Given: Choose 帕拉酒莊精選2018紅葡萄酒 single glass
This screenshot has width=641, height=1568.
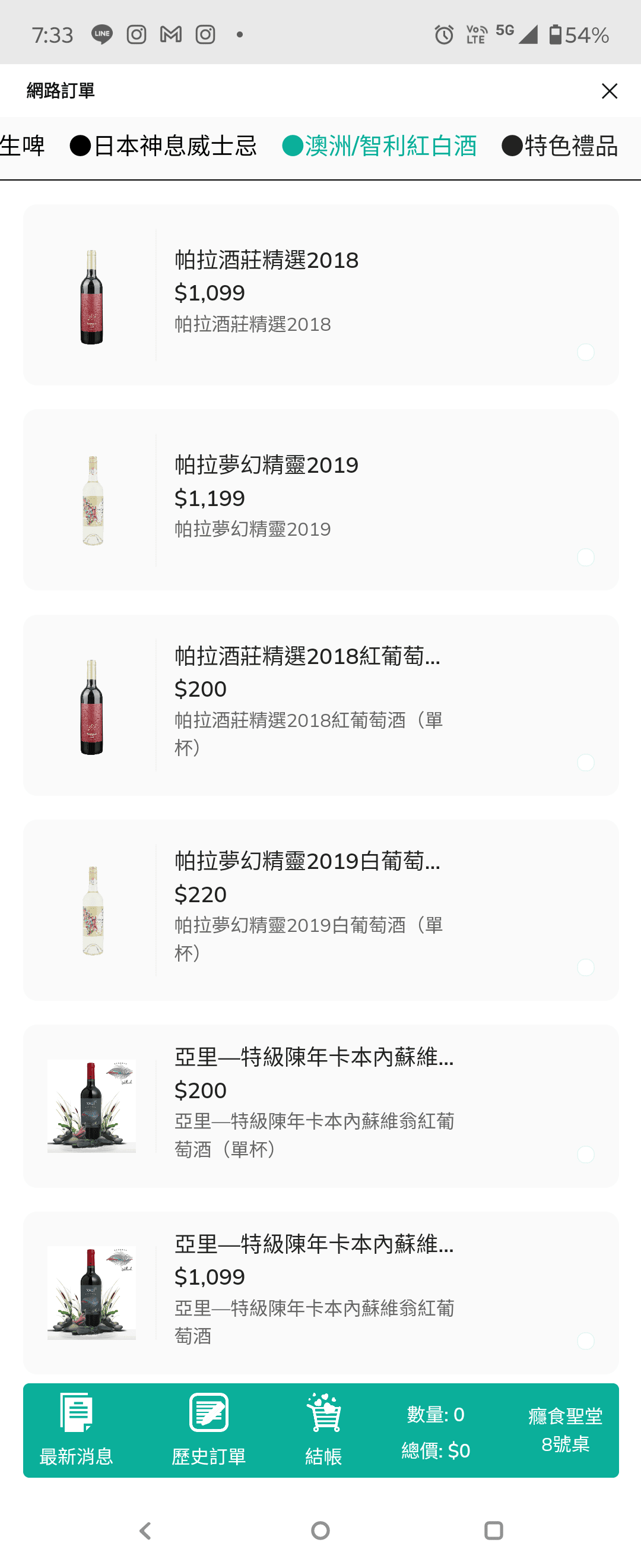Looking at the screenshot, I should coord(320,705).
